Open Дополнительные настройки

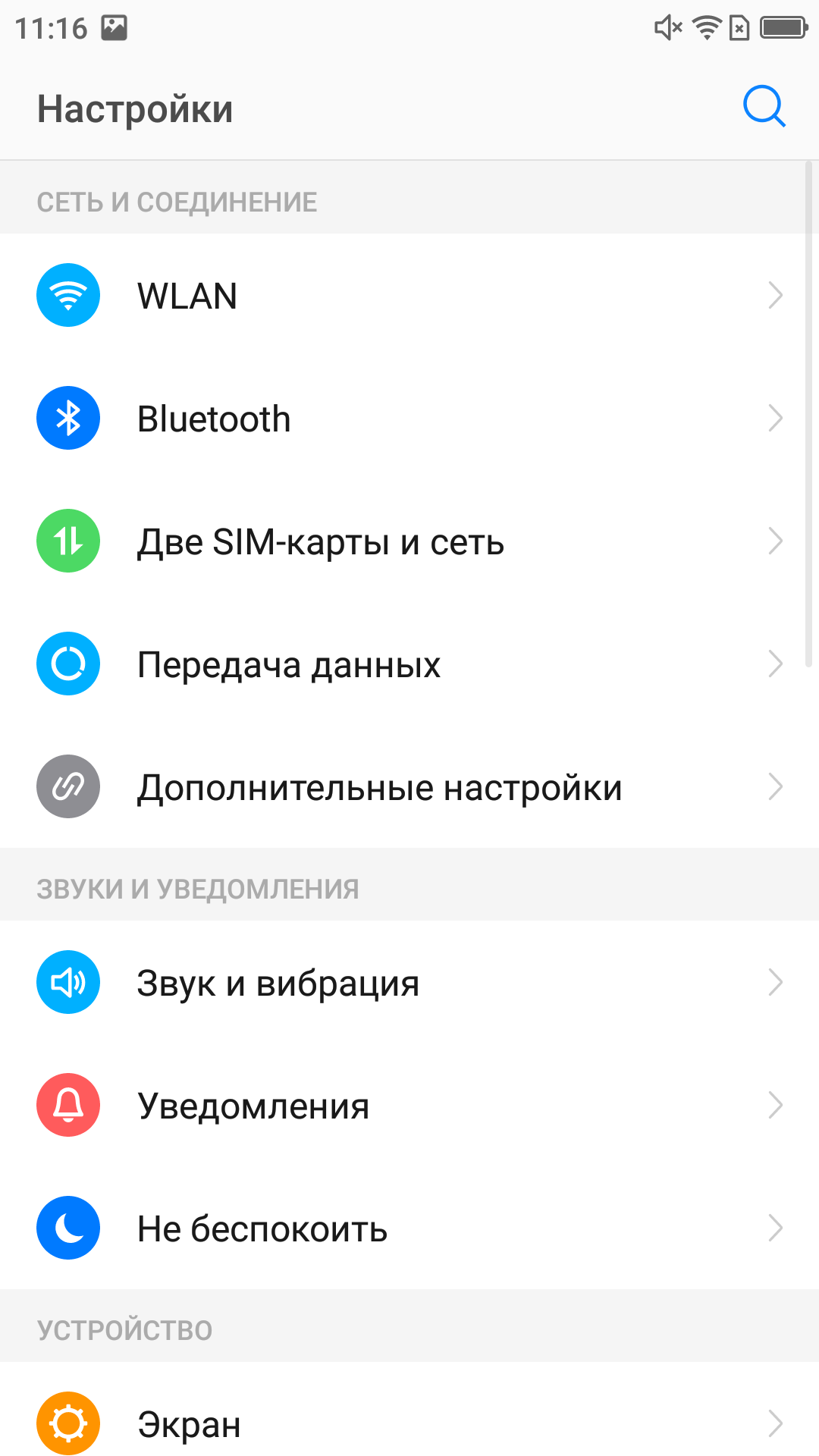click(409, 786)
